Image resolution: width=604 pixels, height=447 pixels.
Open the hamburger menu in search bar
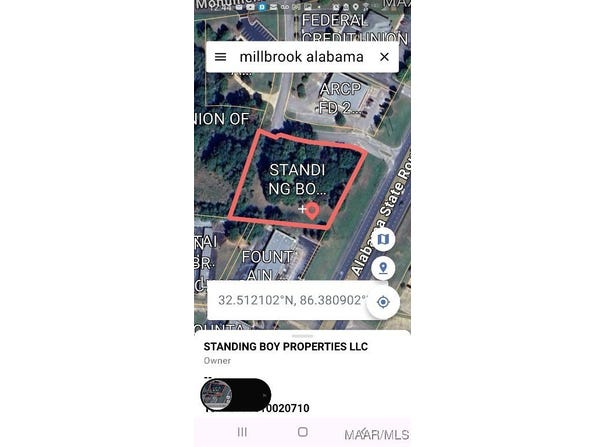pos(221,57)
